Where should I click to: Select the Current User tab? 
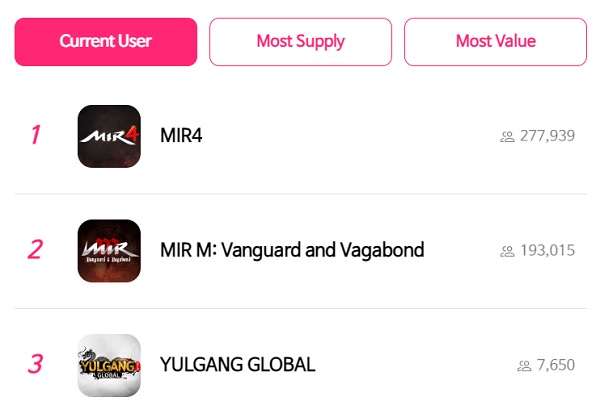tap(106, 42)
